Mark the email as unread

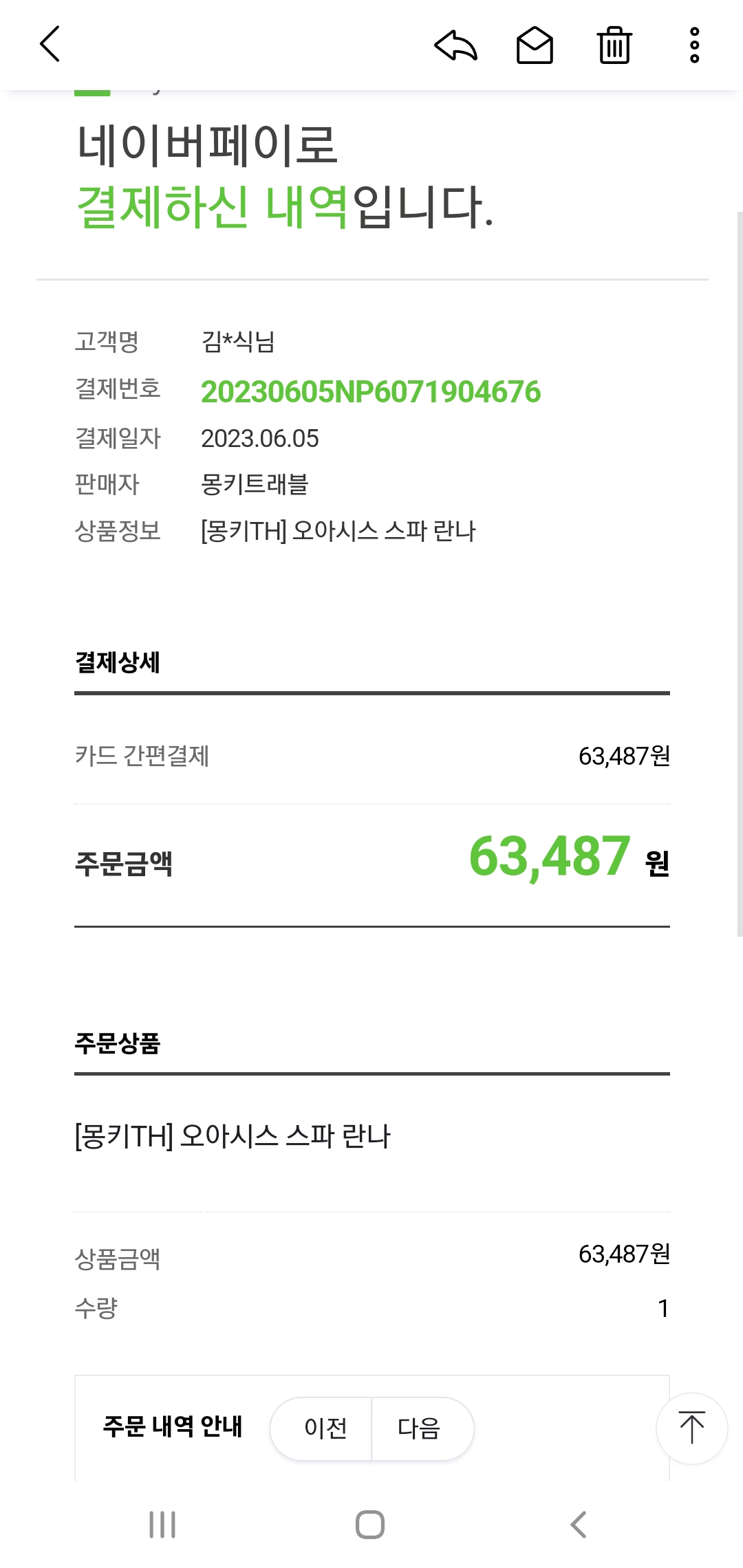pyautogui.click(x=535, y=45)
